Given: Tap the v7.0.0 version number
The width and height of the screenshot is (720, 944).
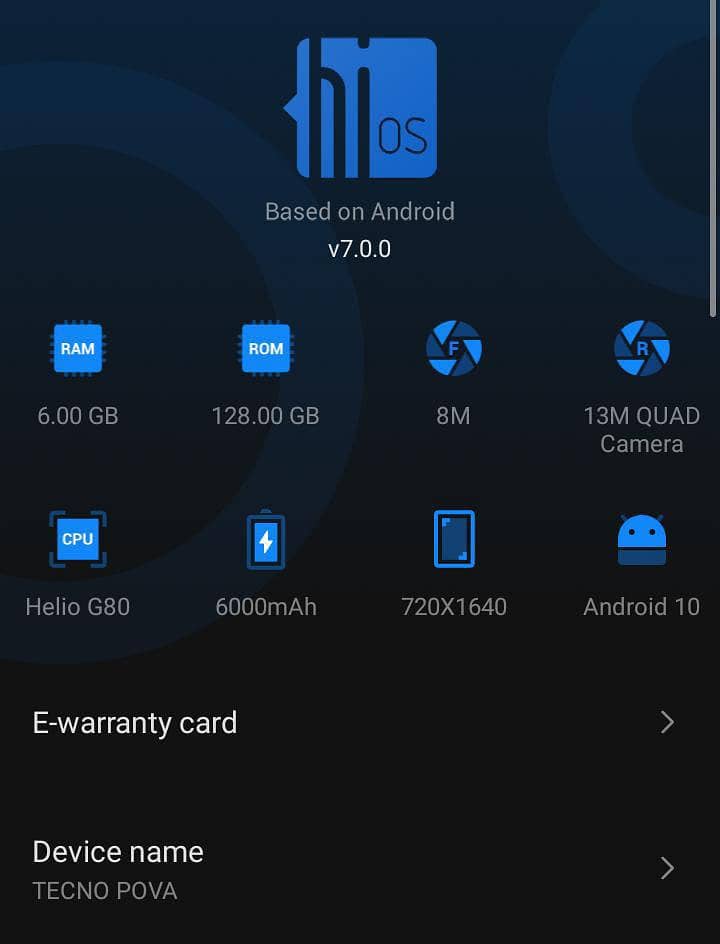Looking at the screenshot, I should pyautogui.click(x=360, y=248).
